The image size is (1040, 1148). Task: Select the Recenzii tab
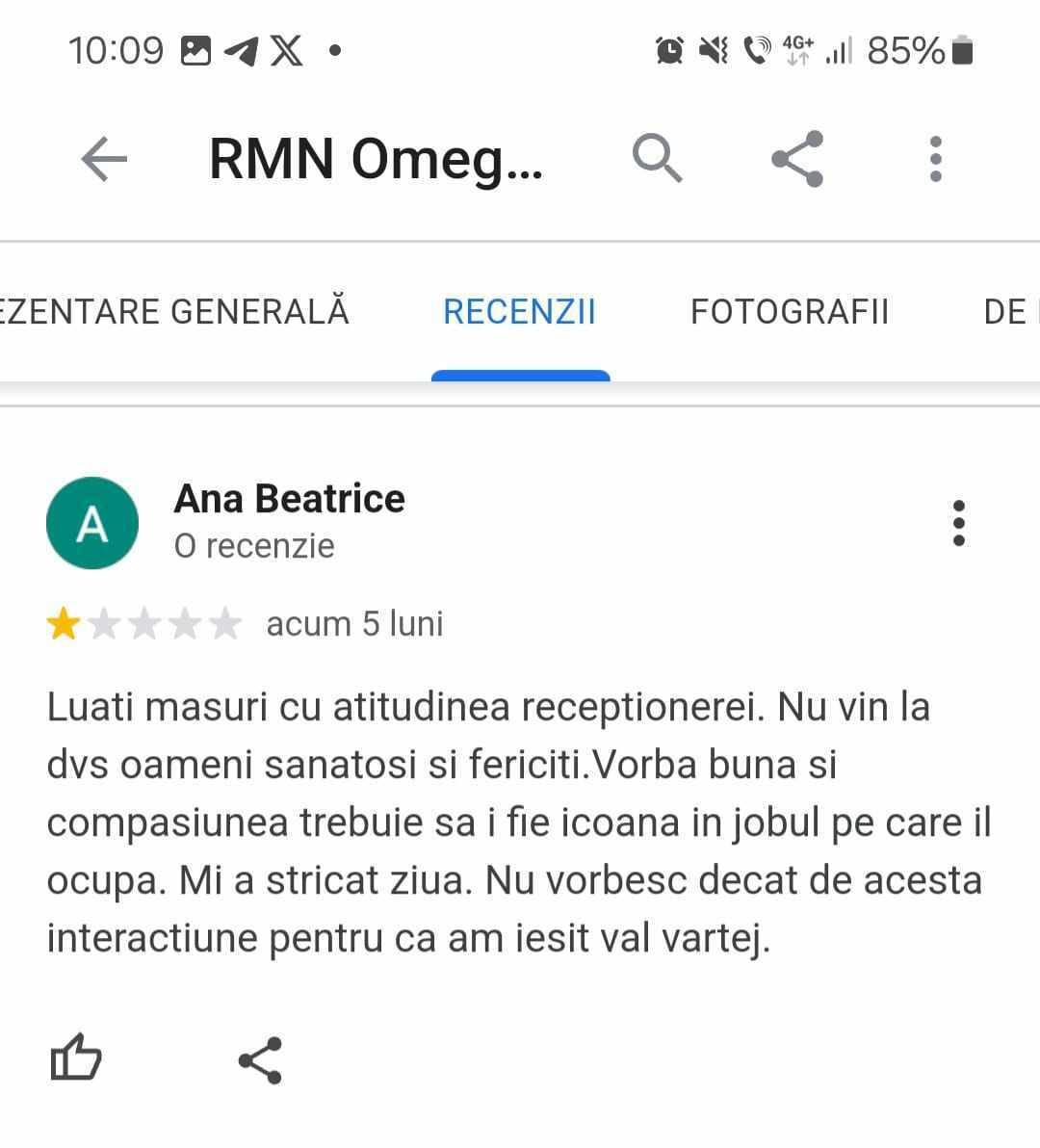[x=519, y=312]
